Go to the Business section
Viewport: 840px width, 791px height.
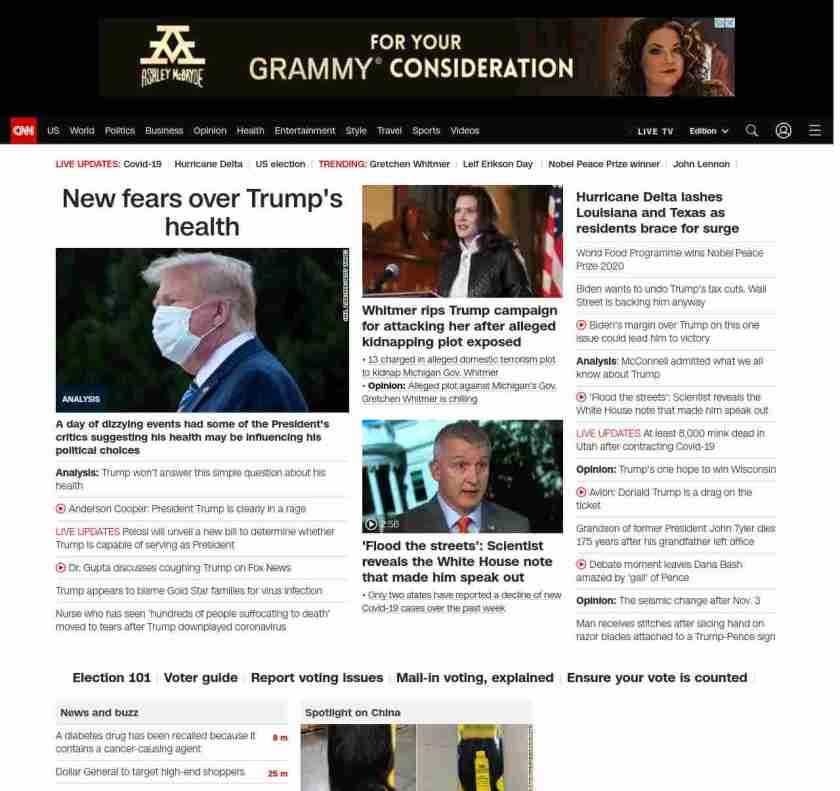click(x=164, y=131)
